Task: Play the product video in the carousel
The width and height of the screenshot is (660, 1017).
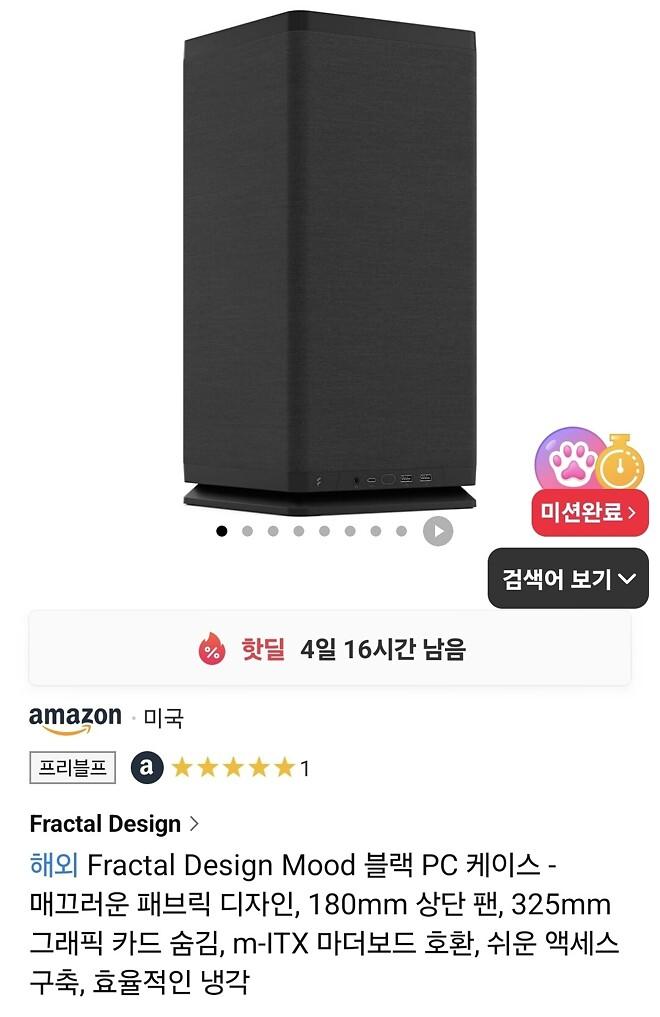Action: pos(437,531)
